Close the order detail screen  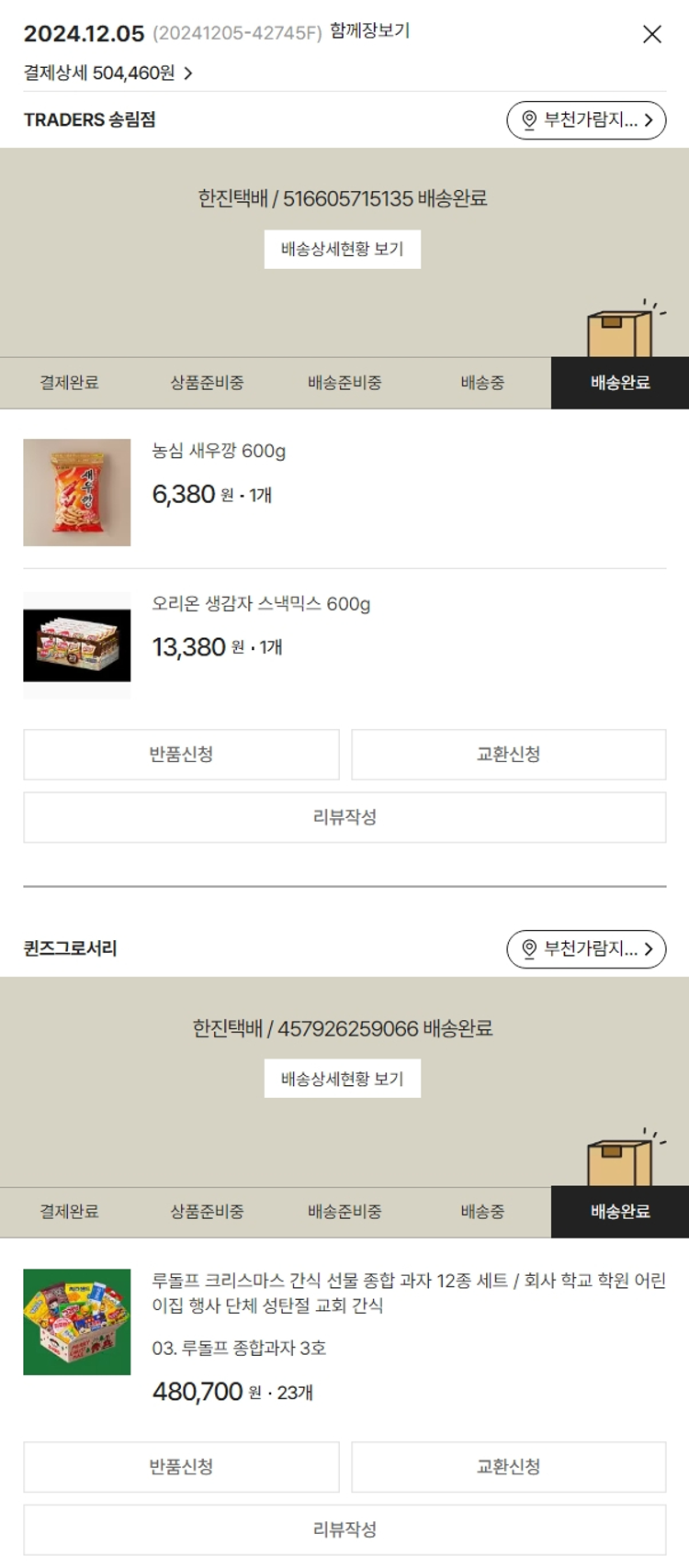[x=651, y=35]
